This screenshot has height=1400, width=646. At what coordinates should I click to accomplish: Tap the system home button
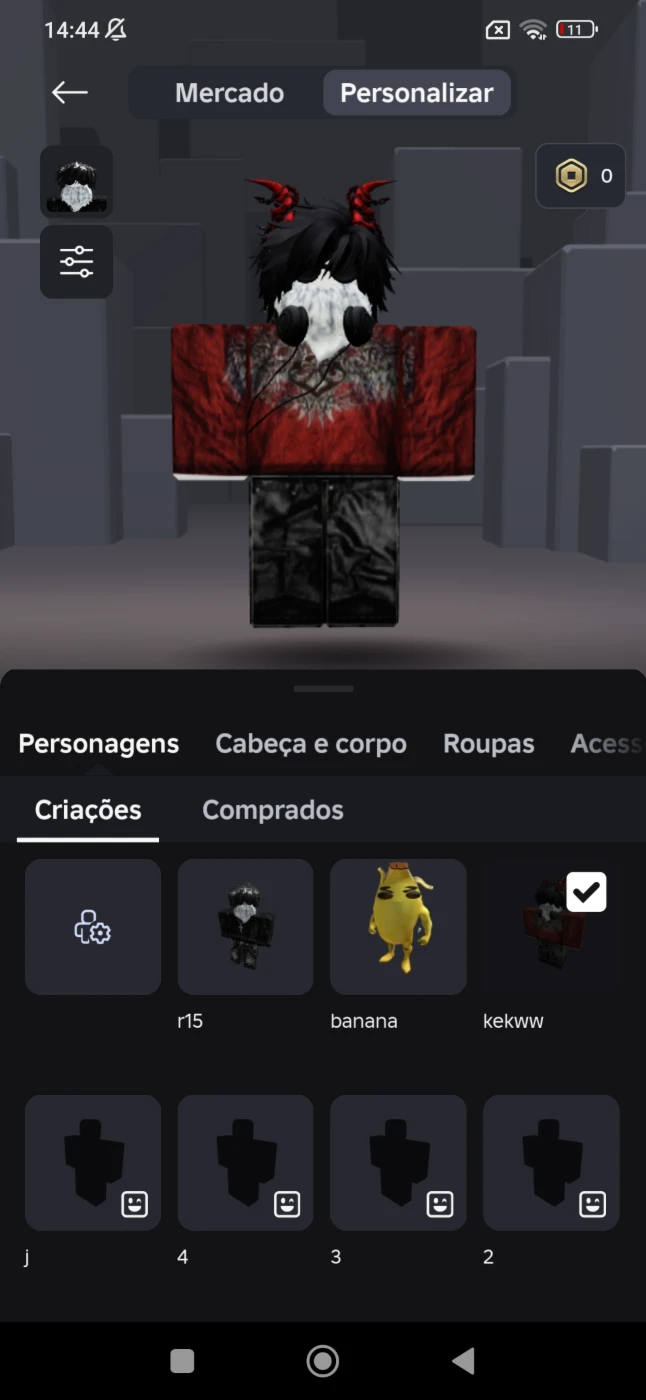[x=323, y=1361]
